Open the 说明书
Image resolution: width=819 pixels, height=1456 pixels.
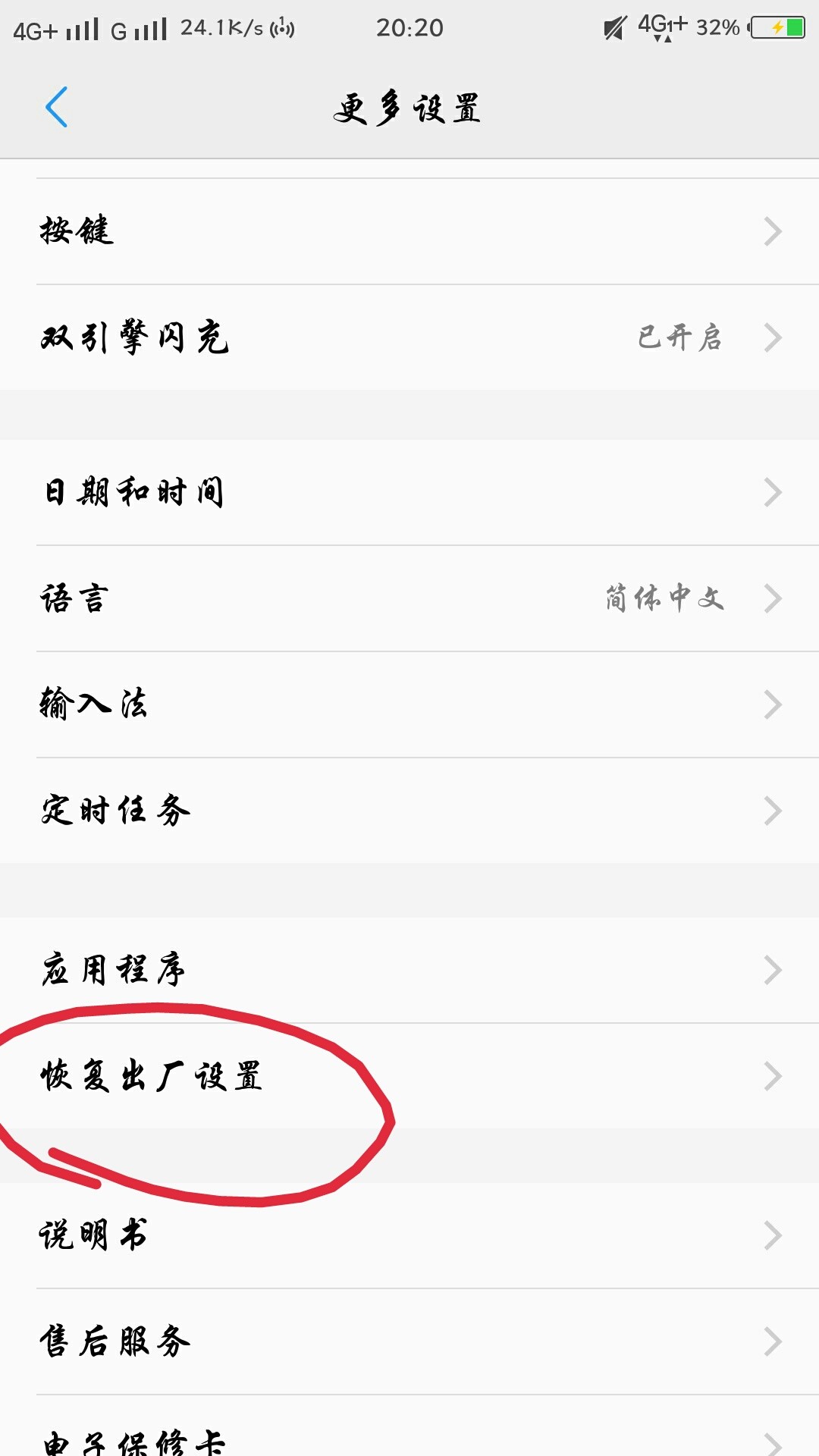pos(409,1235)
